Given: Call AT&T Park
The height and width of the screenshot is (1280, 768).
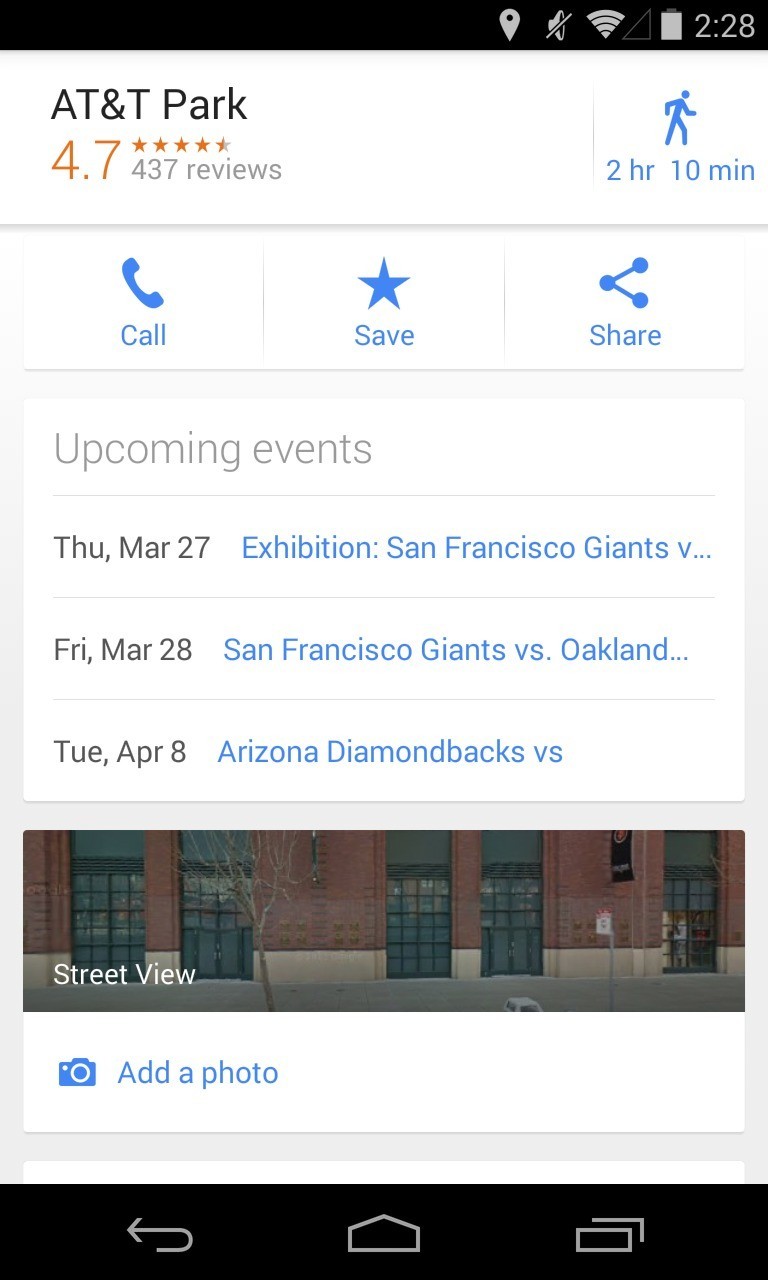Looking at the screenshot, I should click(x=143, y=303).
